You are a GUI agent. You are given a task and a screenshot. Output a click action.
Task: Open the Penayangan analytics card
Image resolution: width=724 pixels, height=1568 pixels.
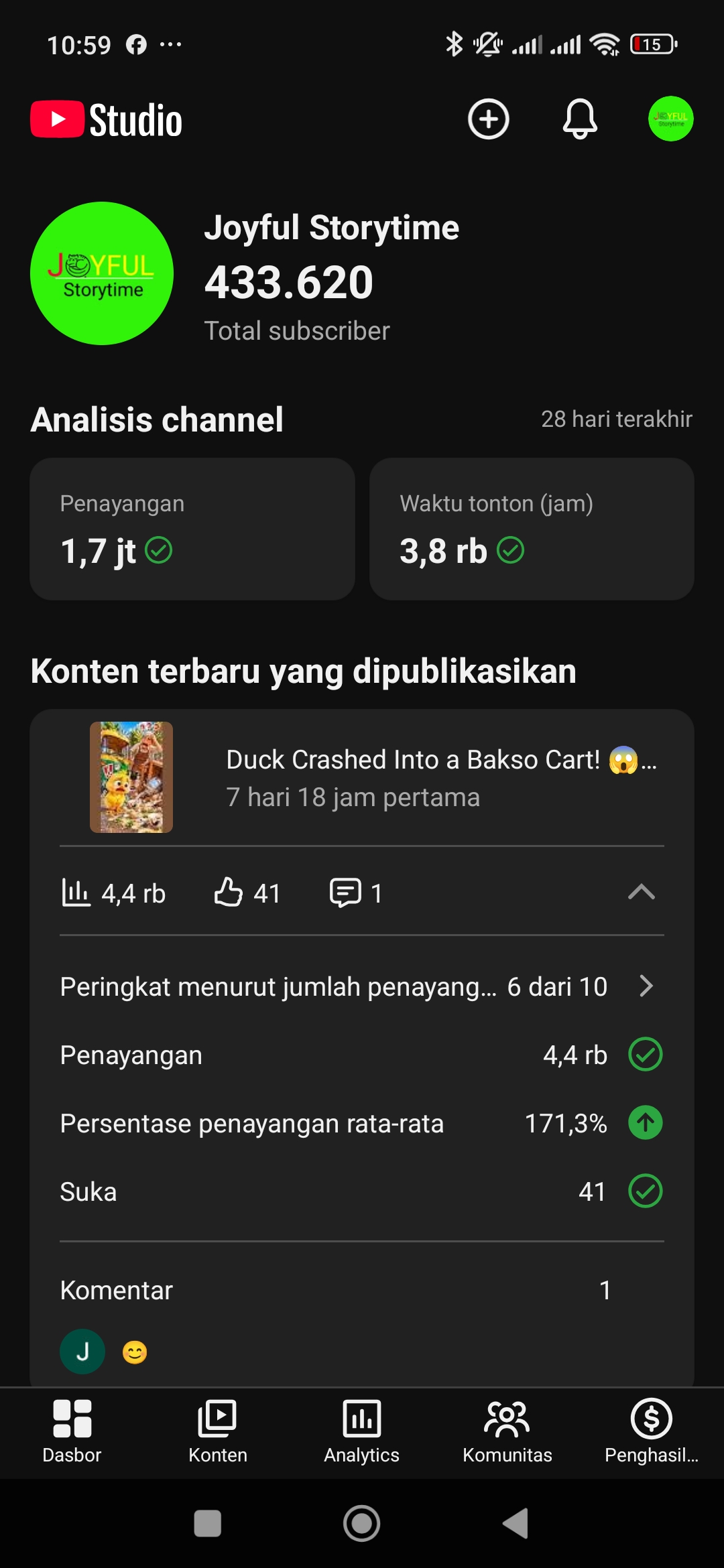click(192, 529)
